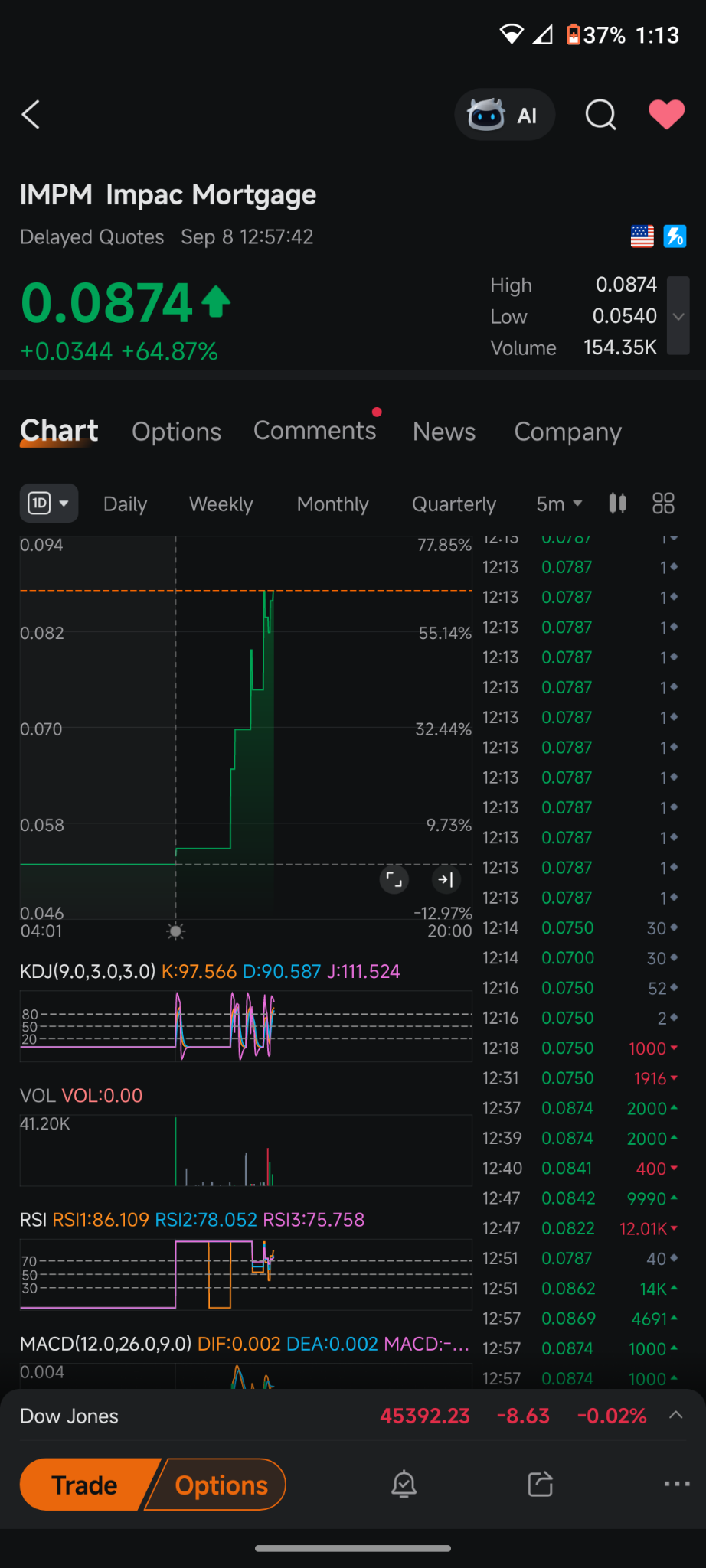Select the Quarterly chart period

click(454, 504)
